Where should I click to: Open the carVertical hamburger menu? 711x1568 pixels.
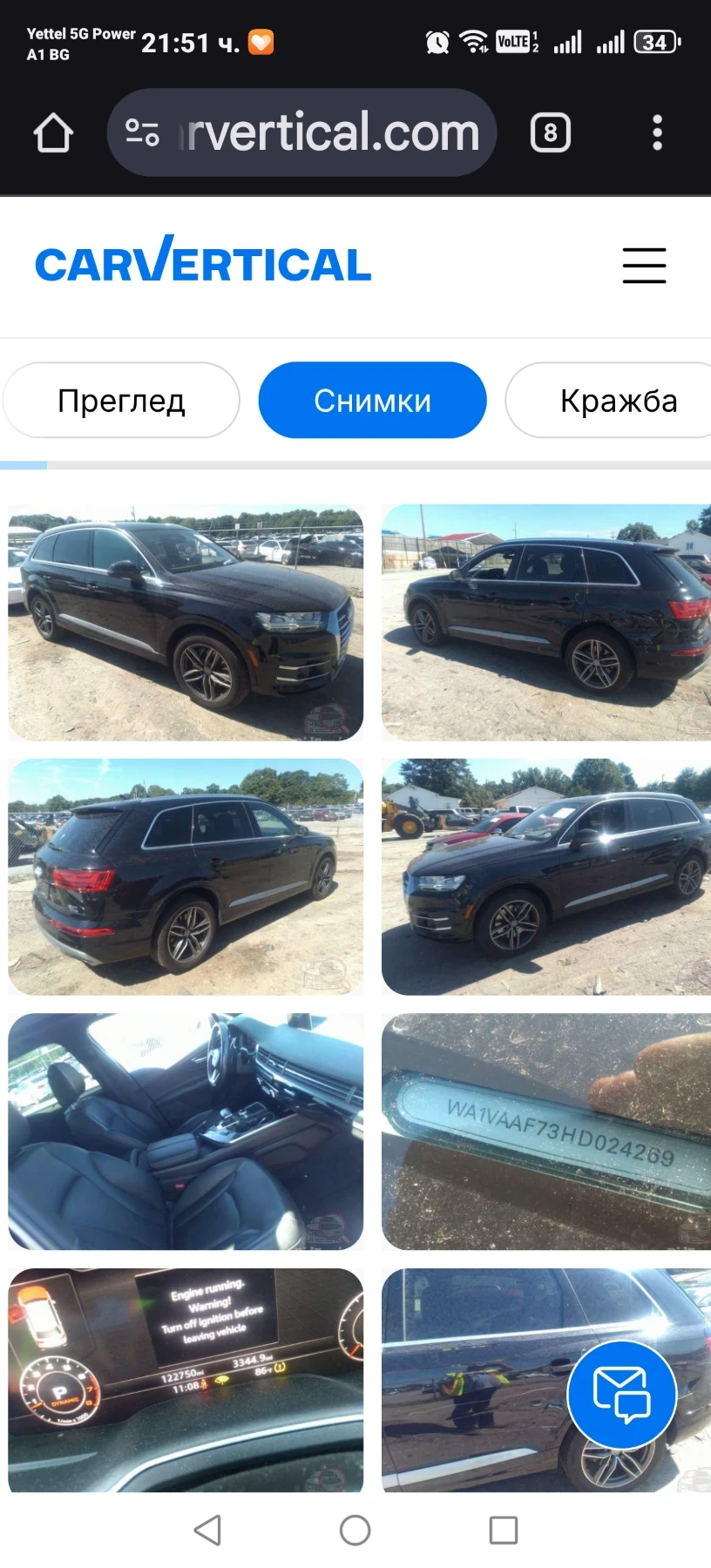(644, 266)
